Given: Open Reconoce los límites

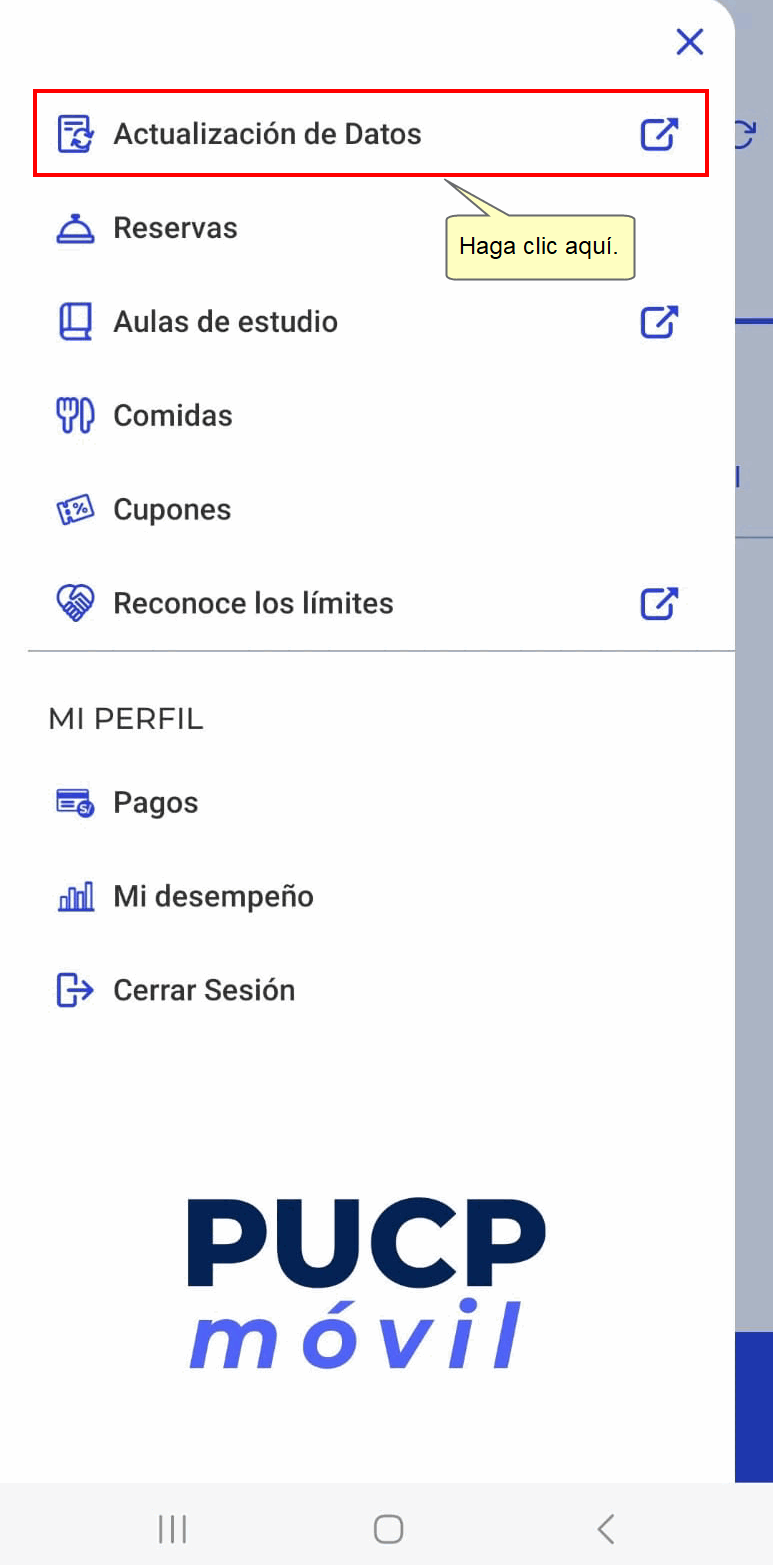Looking at the screenshot, I should (x=371, y=604).
